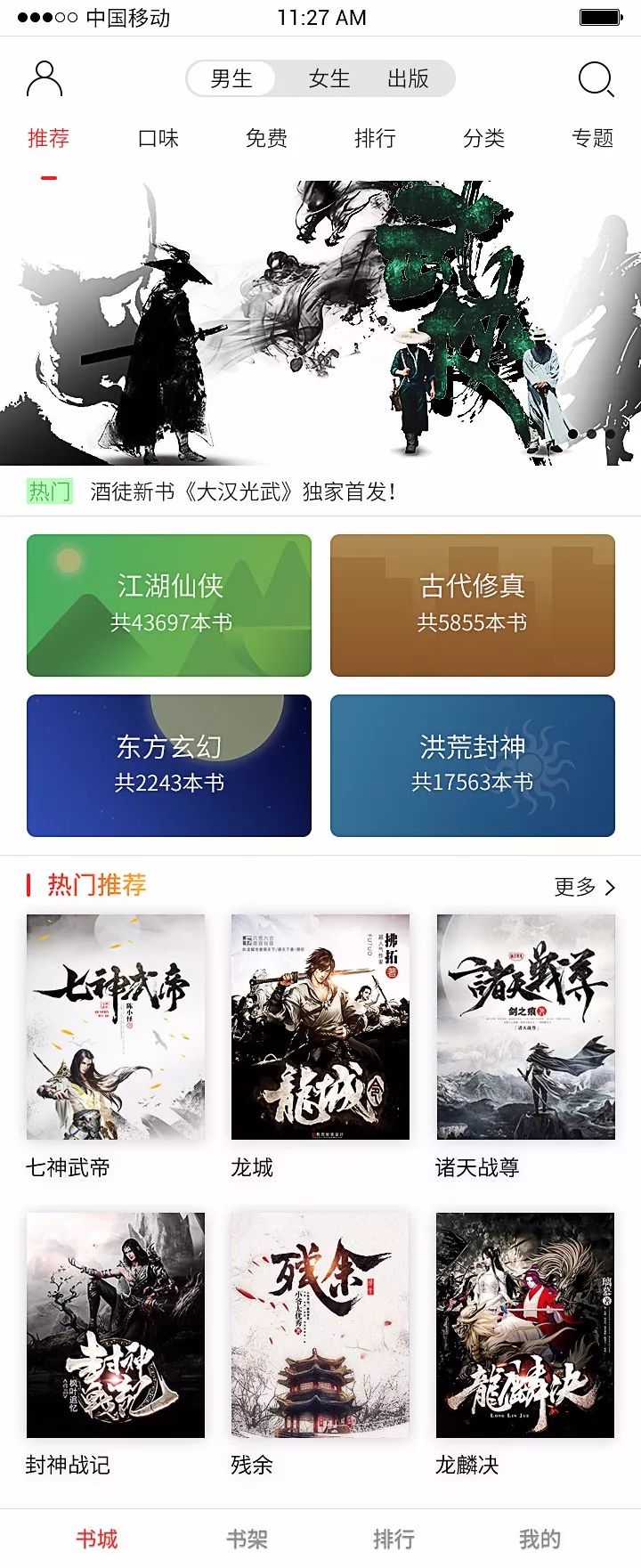641x1568 pixels.
Task: Open the book 龙城
Action: pyautogui.click(x=320, y=1027)
